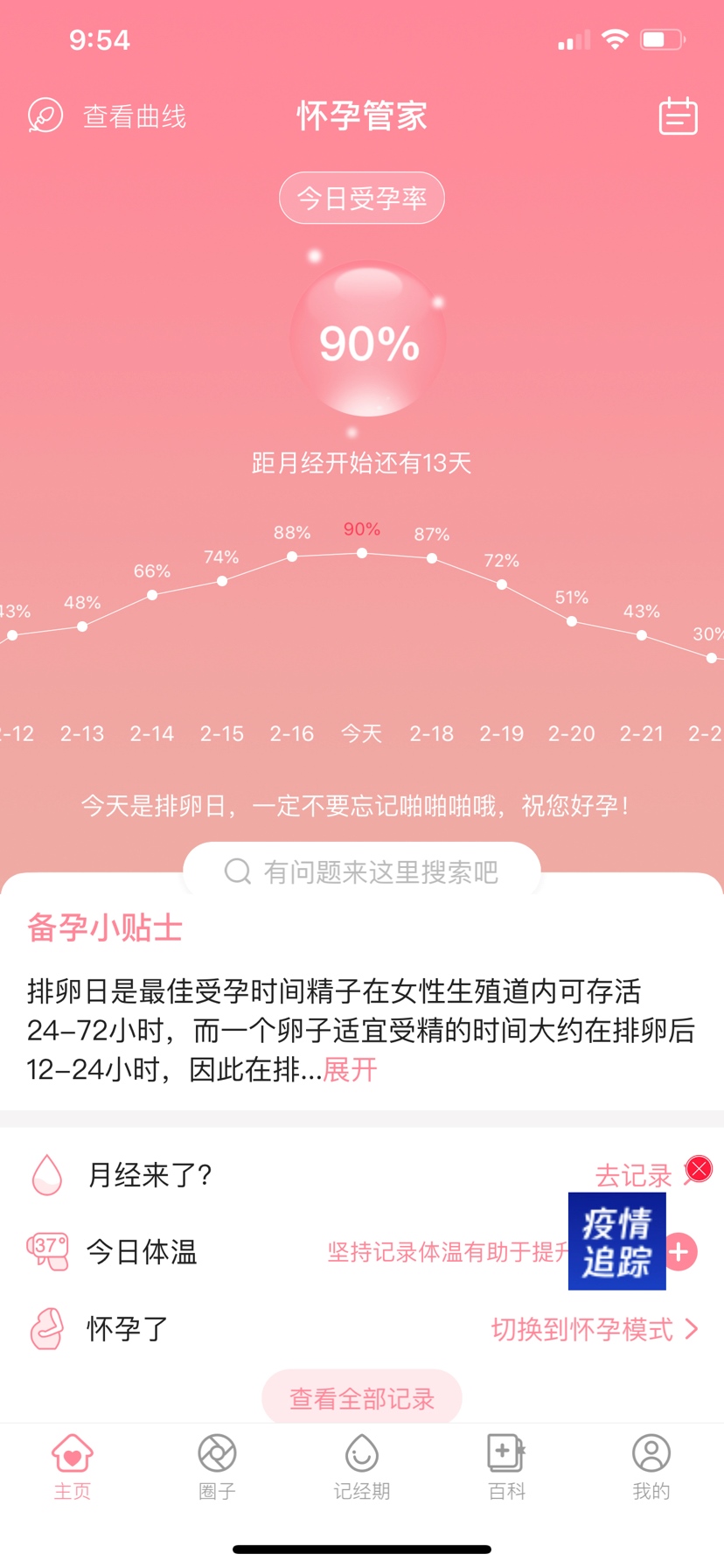Expand the 备孕小贴士 text via 展开

[350, 1069]
